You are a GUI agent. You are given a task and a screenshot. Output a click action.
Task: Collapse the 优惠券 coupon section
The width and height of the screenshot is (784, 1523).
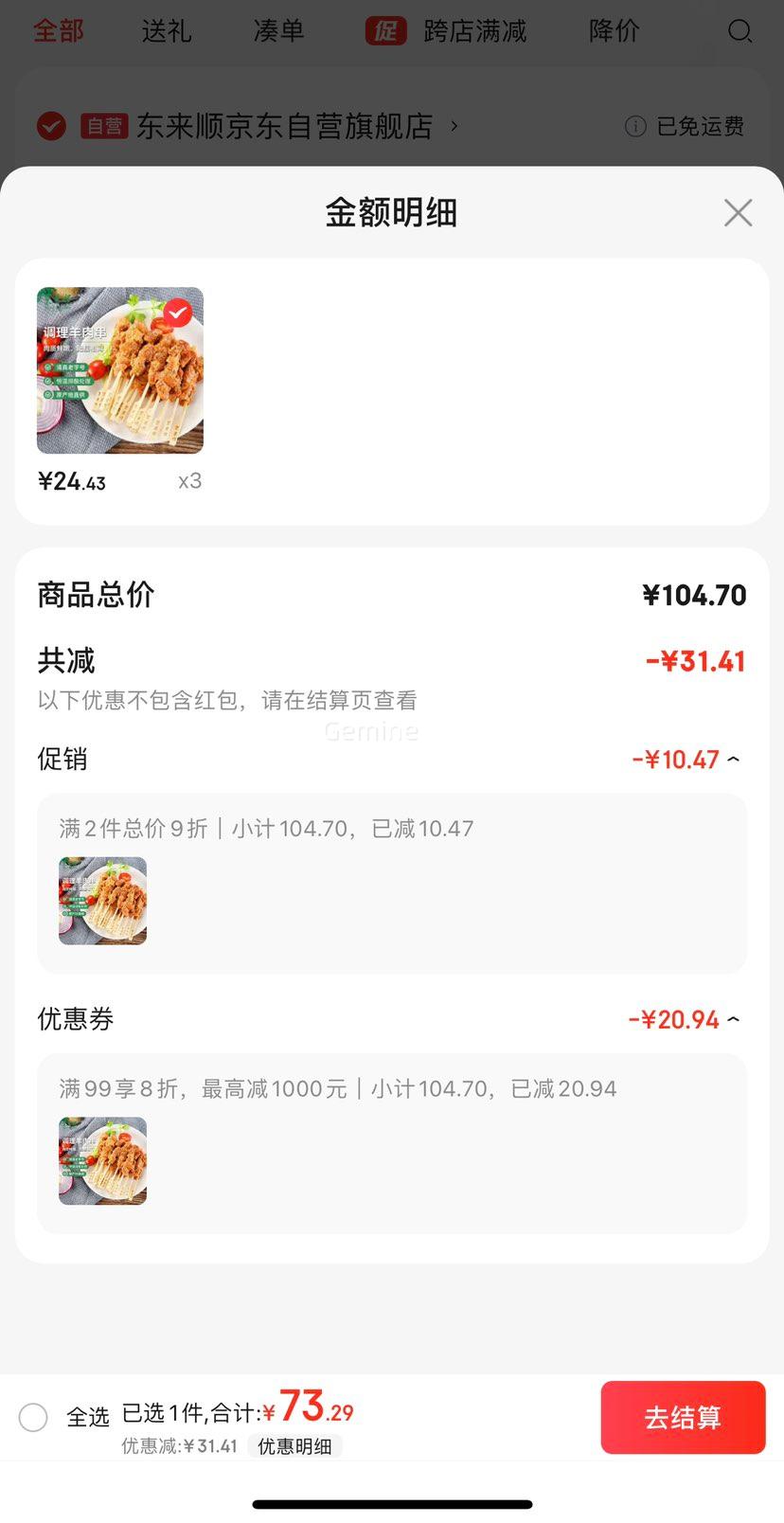click(x=734, y=1019)
